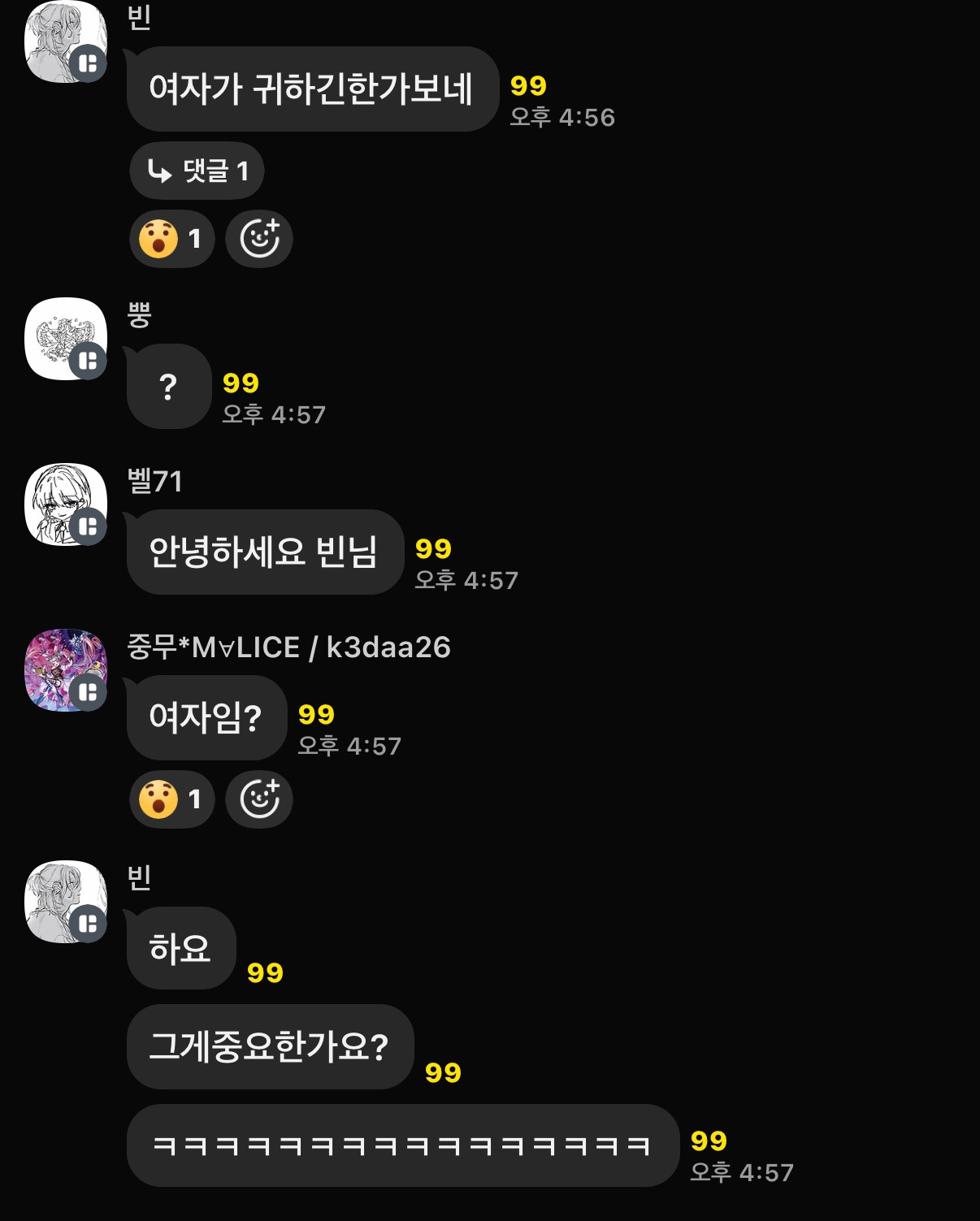Open the 댓글 1 reply thread
Screen dimensions: 980x1221
click(x=197, y=171)
